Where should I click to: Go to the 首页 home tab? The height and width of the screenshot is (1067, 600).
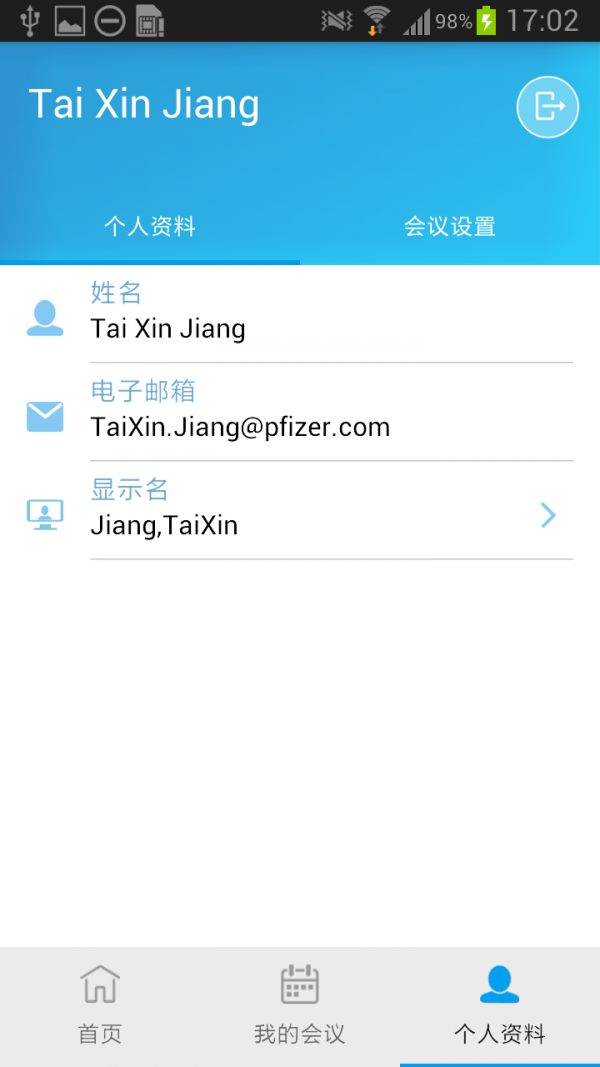[x=100, y=1005]
